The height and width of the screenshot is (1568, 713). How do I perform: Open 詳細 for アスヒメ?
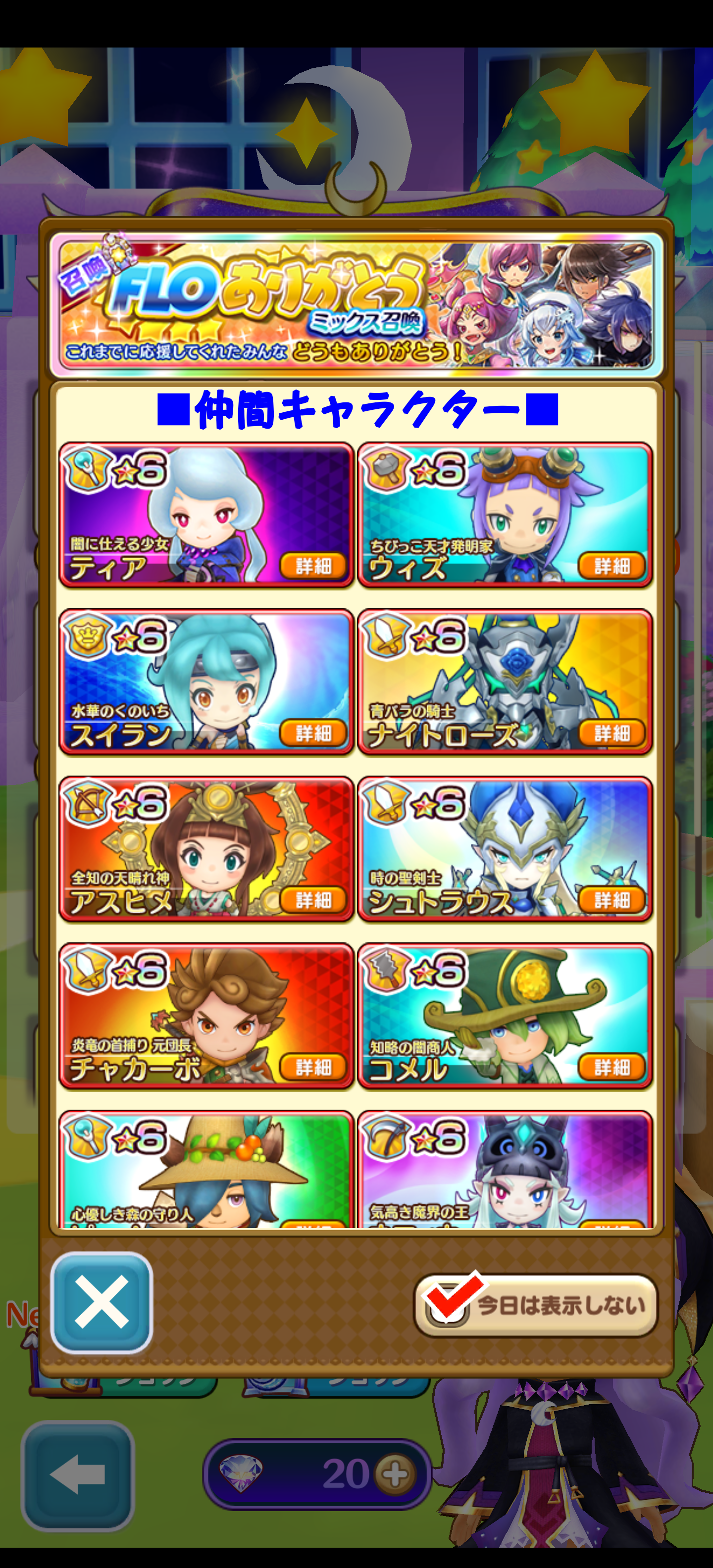(x=313, y=900)
